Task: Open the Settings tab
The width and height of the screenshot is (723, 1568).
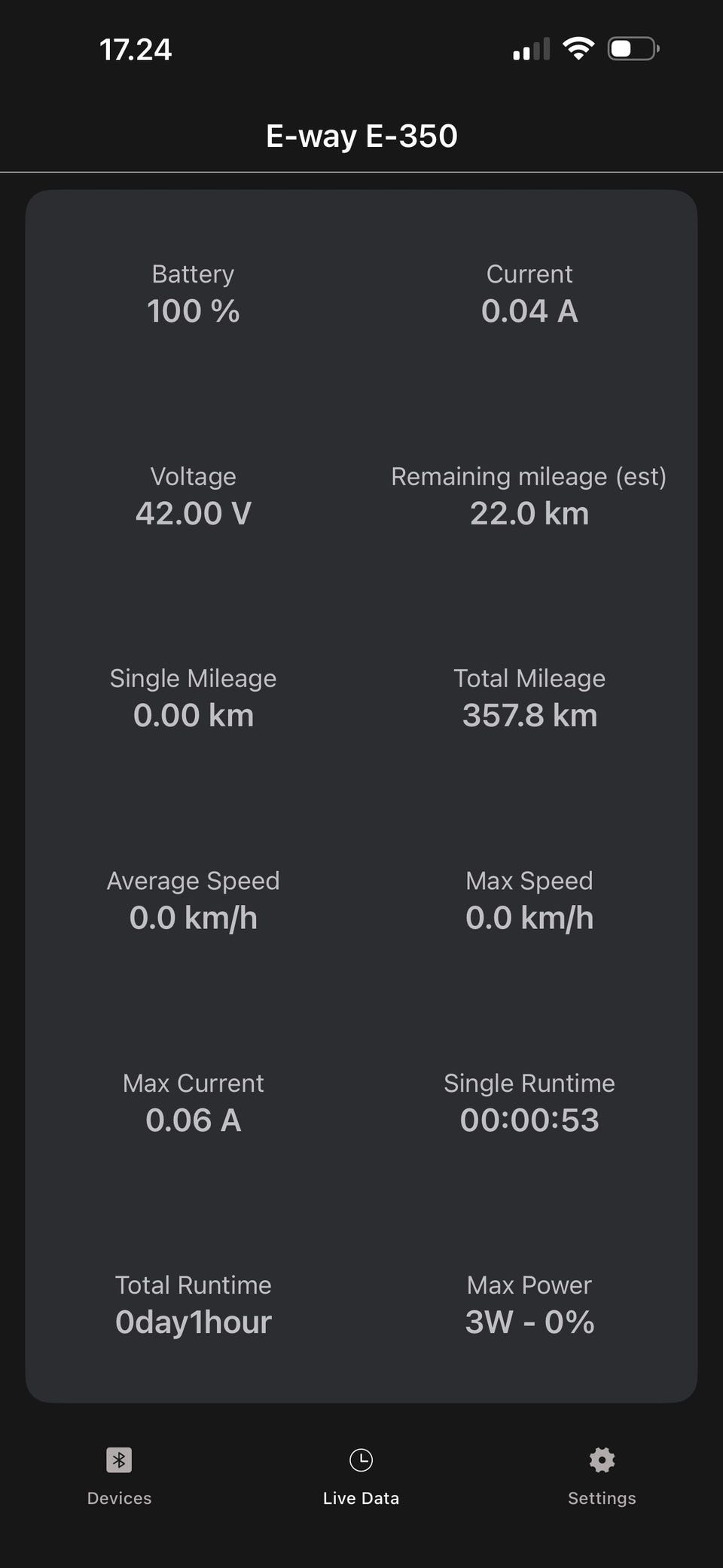Action: [602, 1475]
